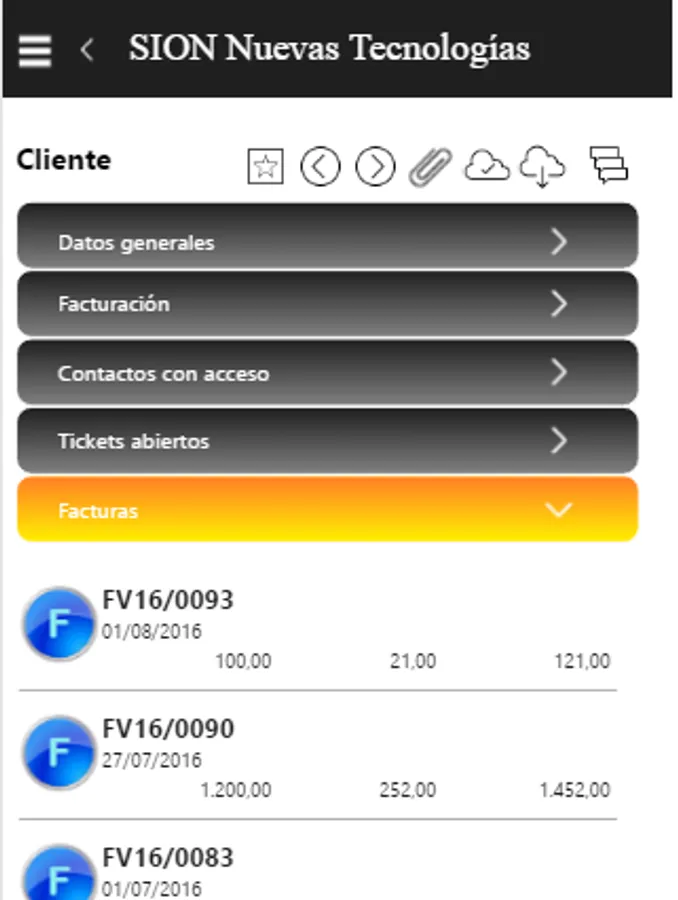Screen dimensions: 678x900
Task: Open the comments chat bubbles icon
Action: [609, 165]
